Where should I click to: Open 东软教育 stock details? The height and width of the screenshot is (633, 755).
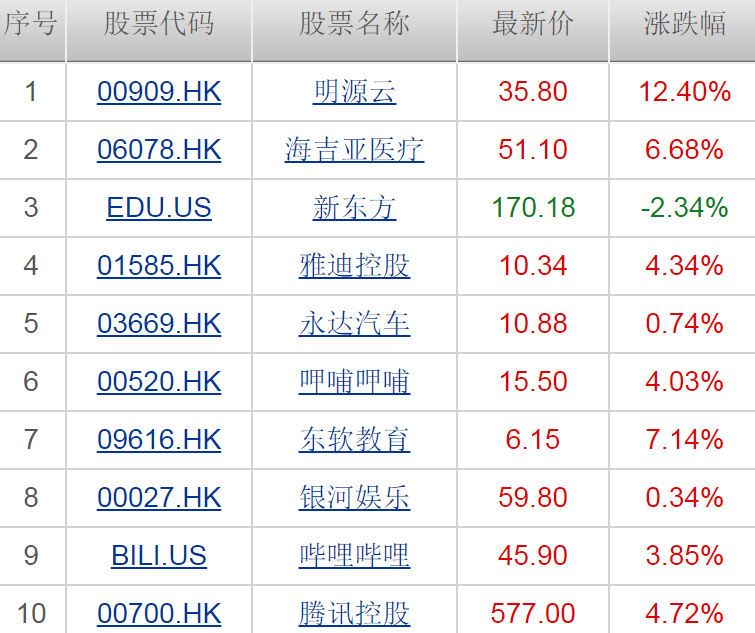[x=354, y=440]
